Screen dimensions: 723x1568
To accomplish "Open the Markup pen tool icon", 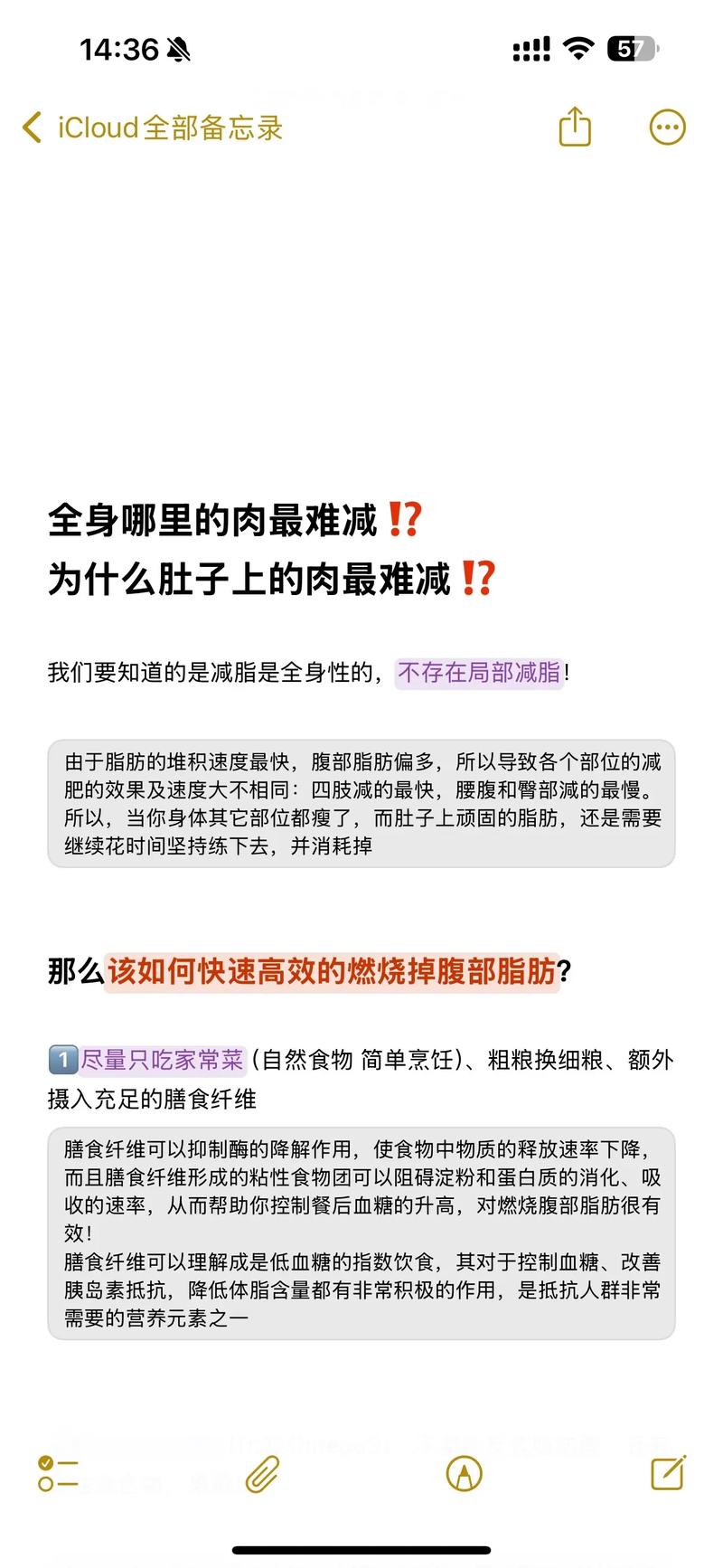I will point(464,1474).
